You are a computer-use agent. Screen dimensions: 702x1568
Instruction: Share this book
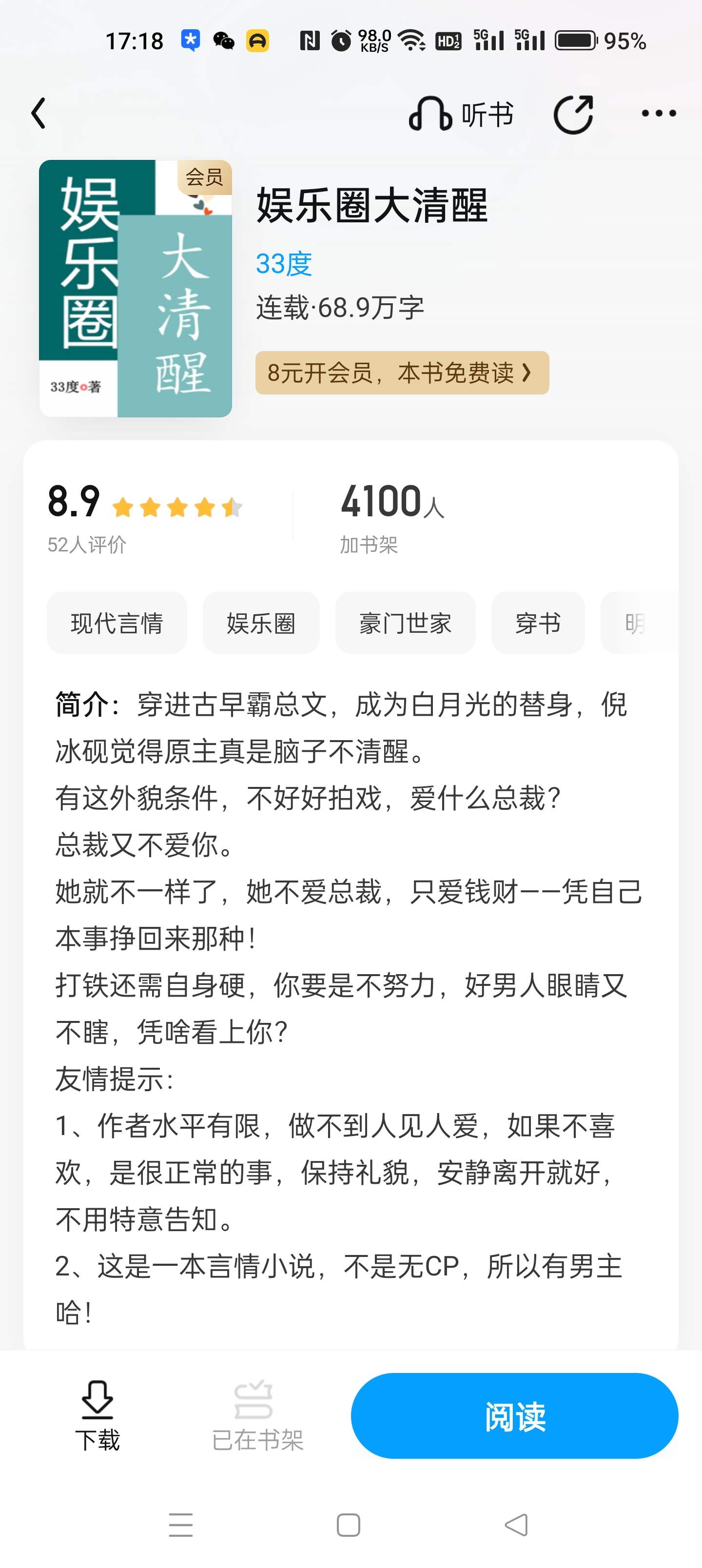coord(573,114)
